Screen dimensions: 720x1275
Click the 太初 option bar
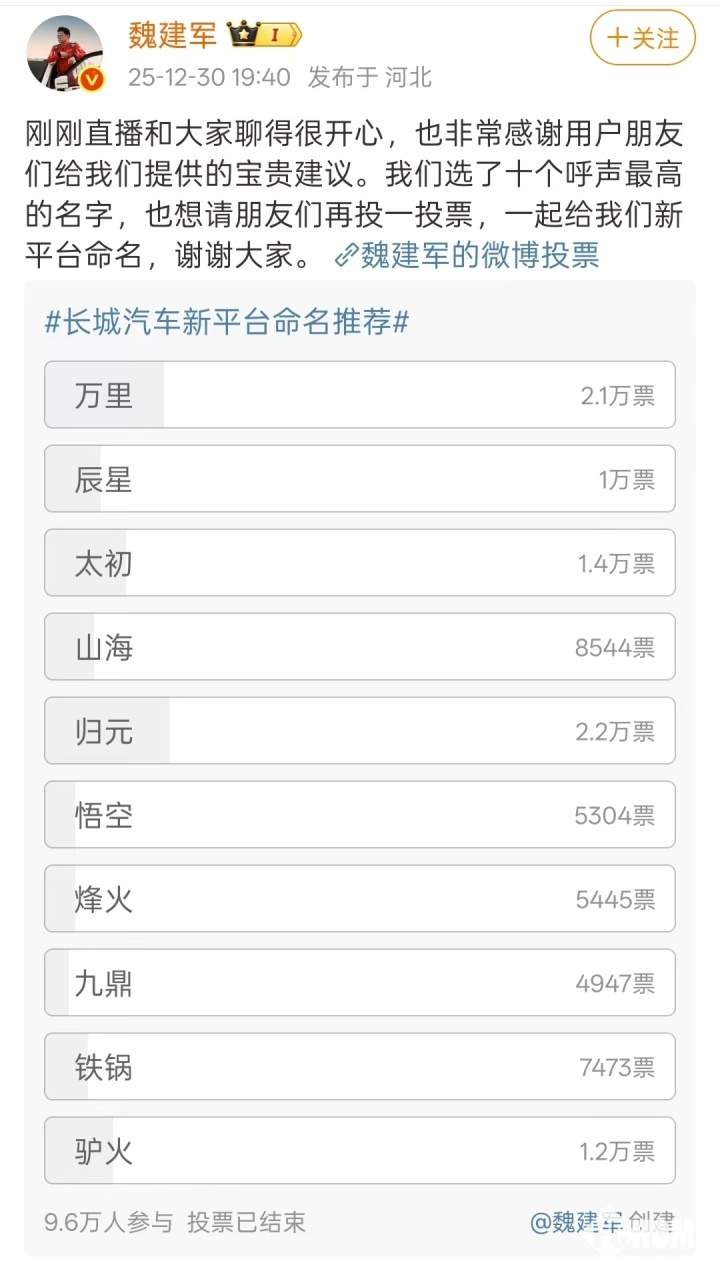pyautogui.click(x=360, y=563)
